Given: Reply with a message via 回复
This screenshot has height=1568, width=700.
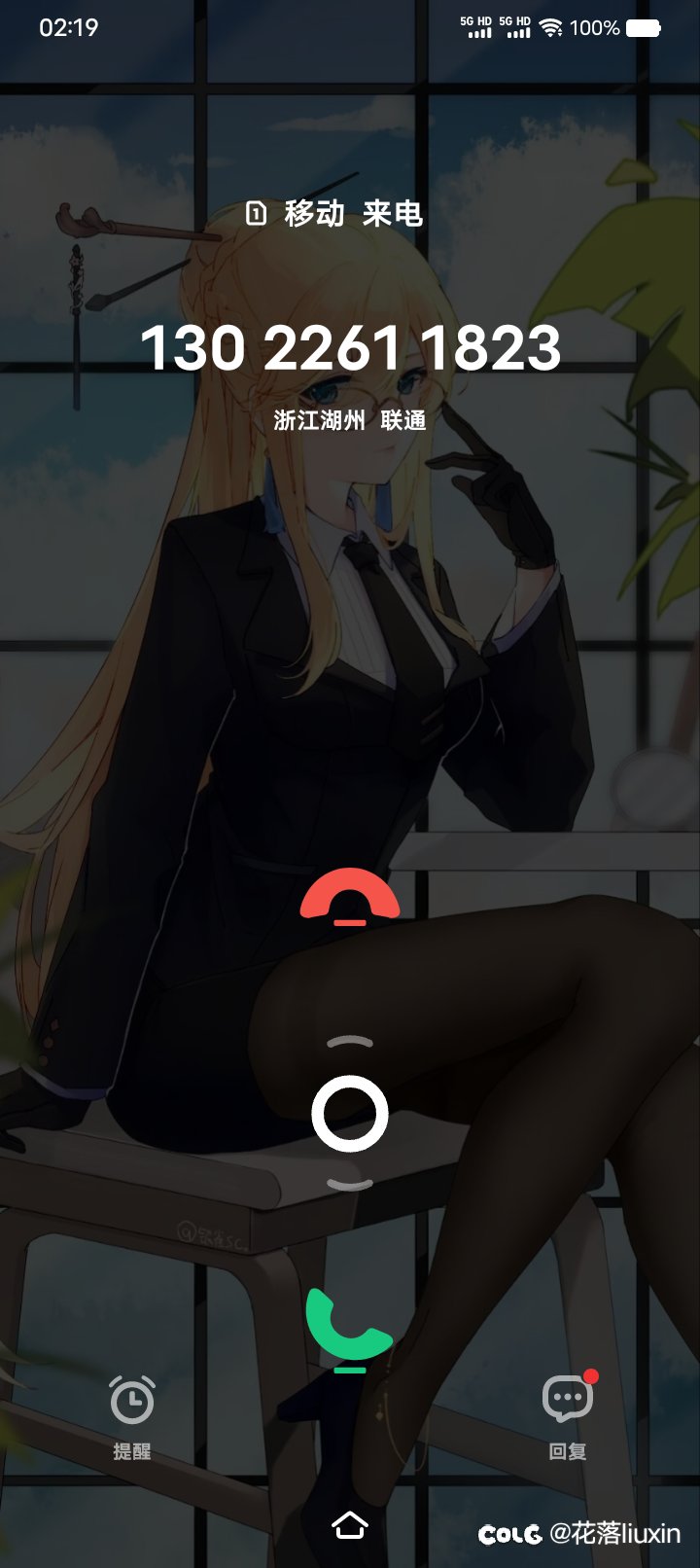Looking at the screenshot, I should [x=568, y=1414].
